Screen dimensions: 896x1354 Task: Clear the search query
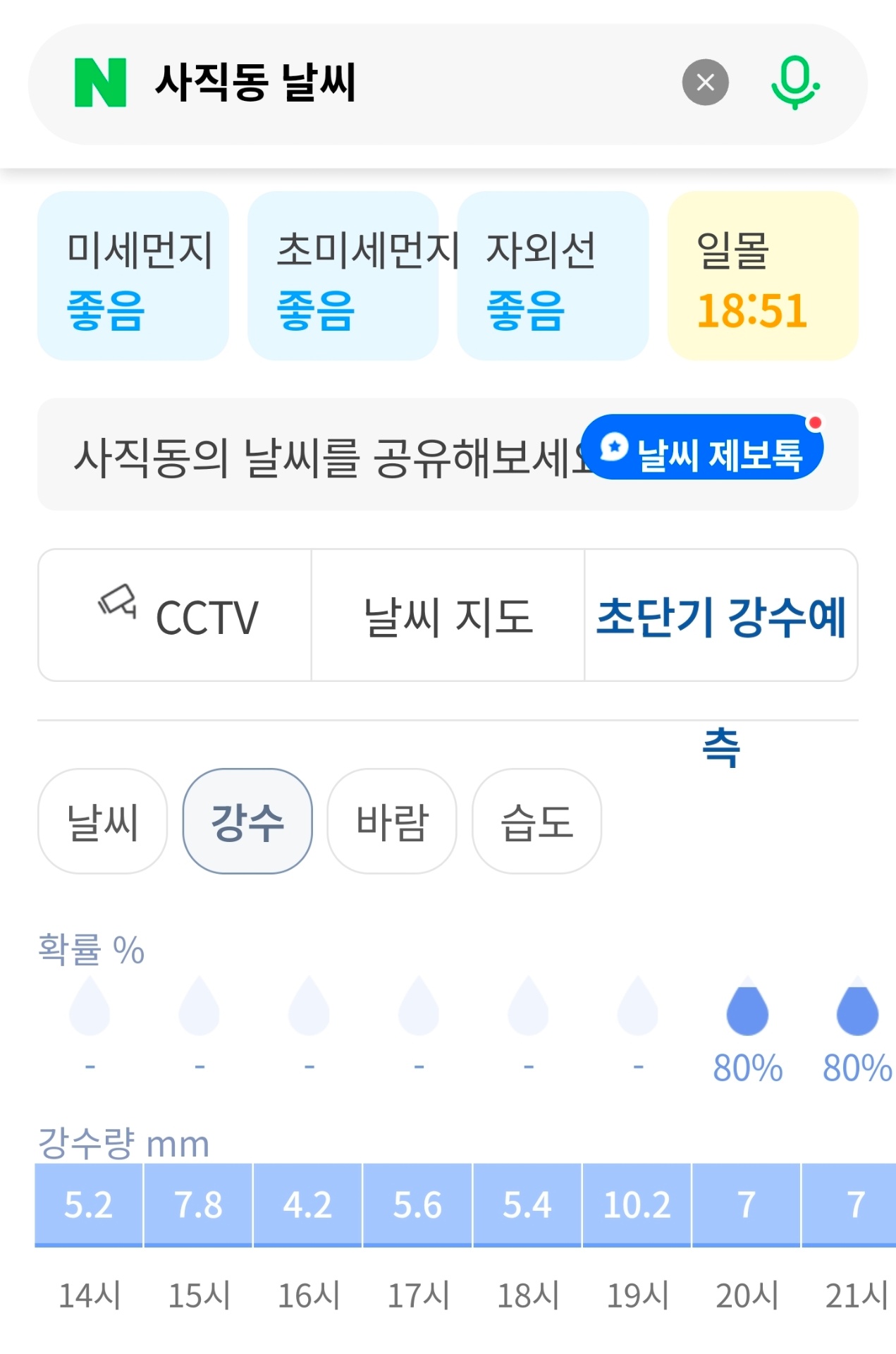705,83
